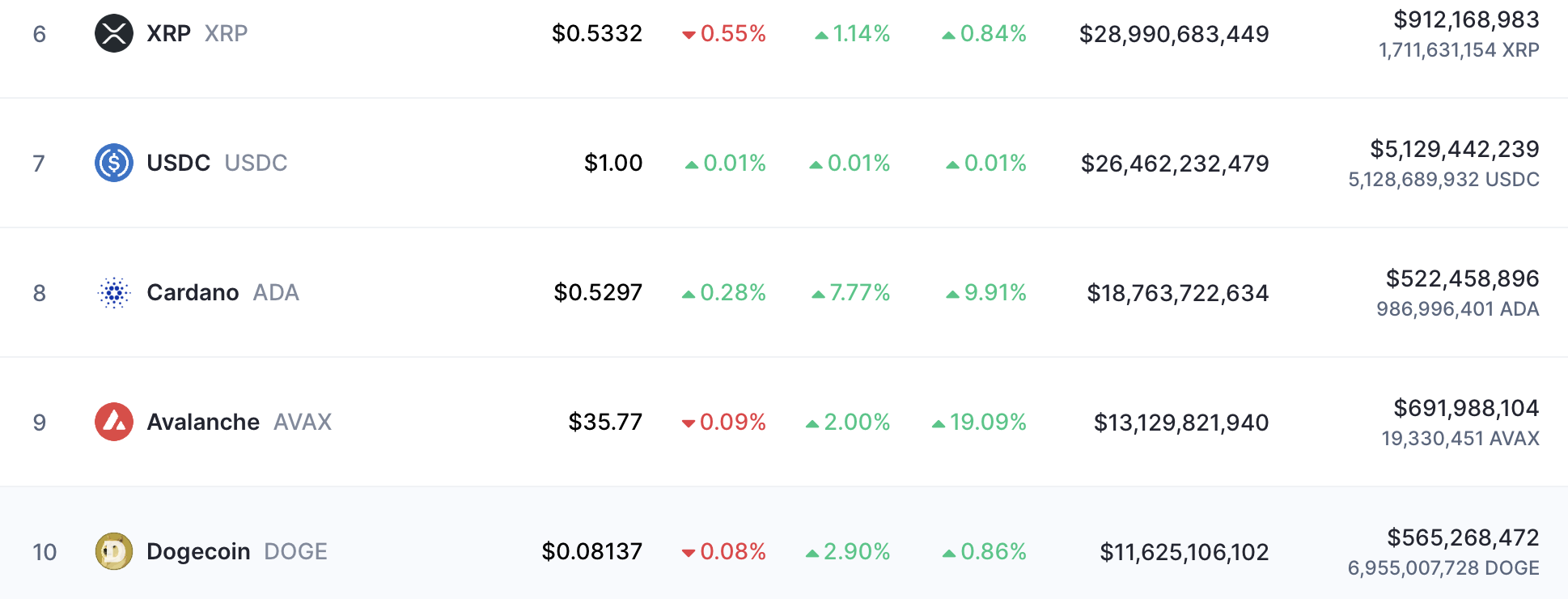Open the USDC coin row
The width and height of the screenshot is (1568, 599).
click(x=178, y=163)
